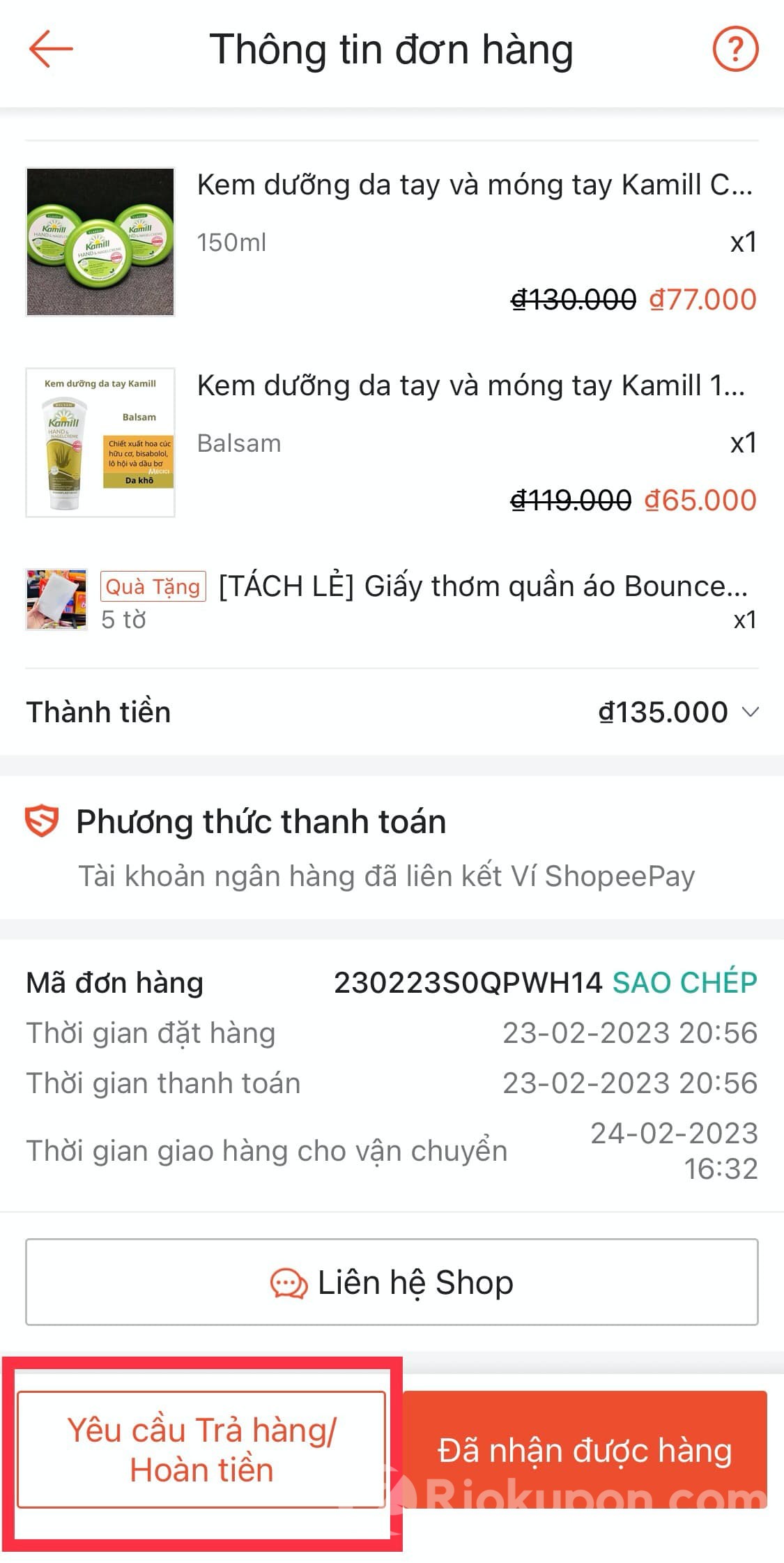784x1563 pixels.
Task: Go back from order information
Action: coord(51,49)
